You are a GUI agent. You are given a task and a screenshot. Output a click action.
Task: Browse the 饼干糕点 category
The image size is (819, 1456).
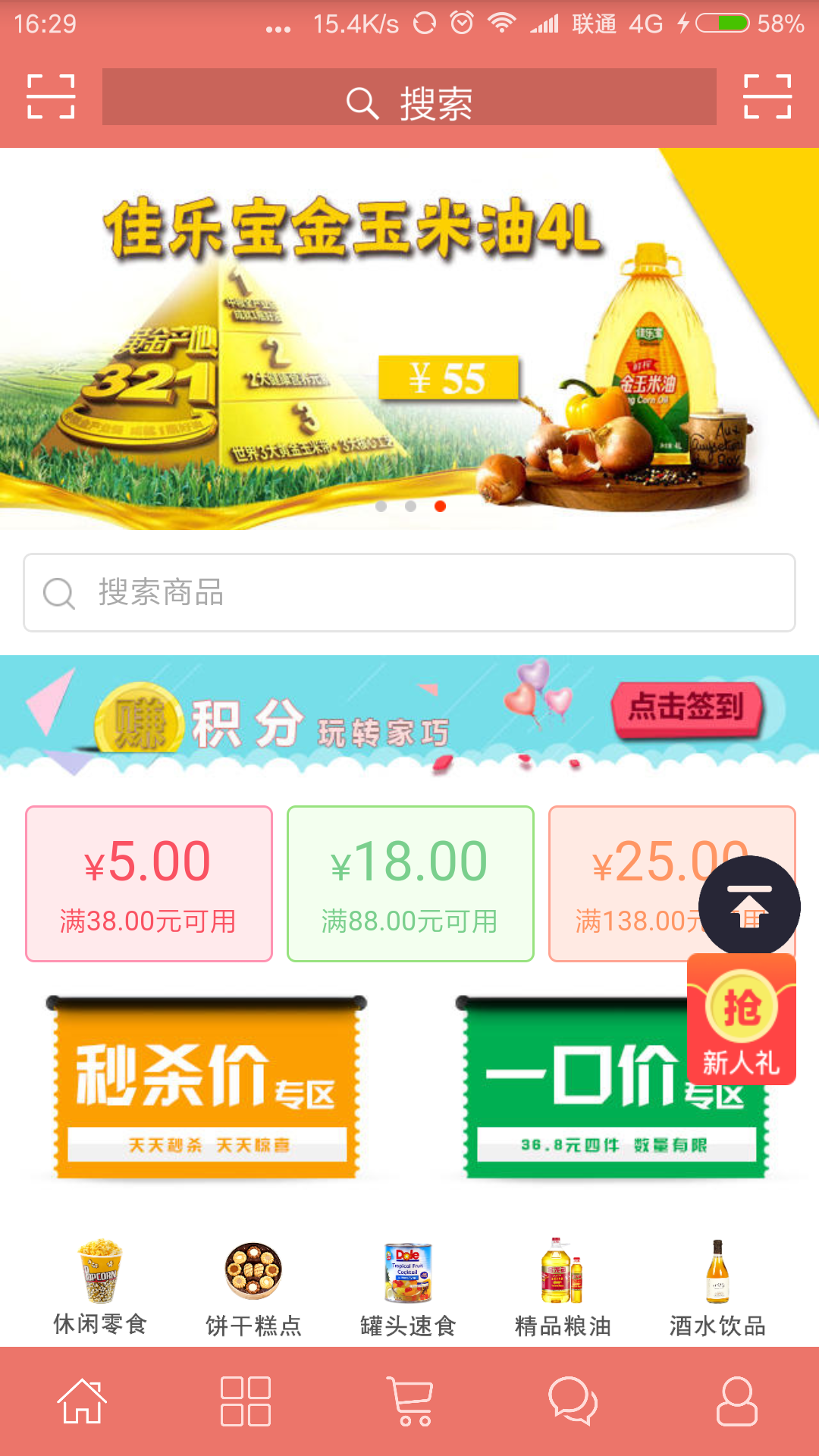tap(254, 1287)
